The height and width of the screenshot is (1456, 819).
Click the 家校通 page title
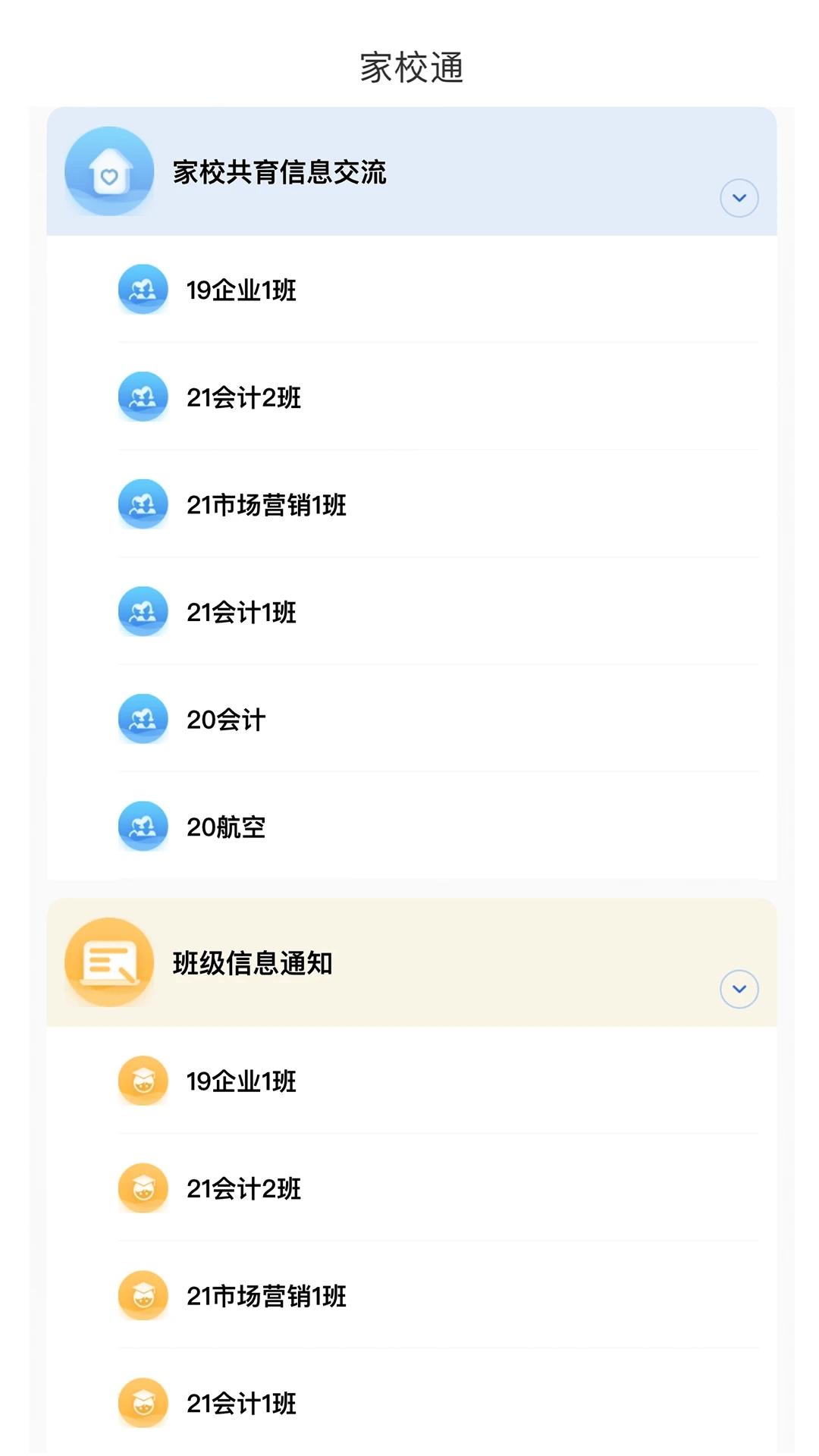tap(409, 67)
